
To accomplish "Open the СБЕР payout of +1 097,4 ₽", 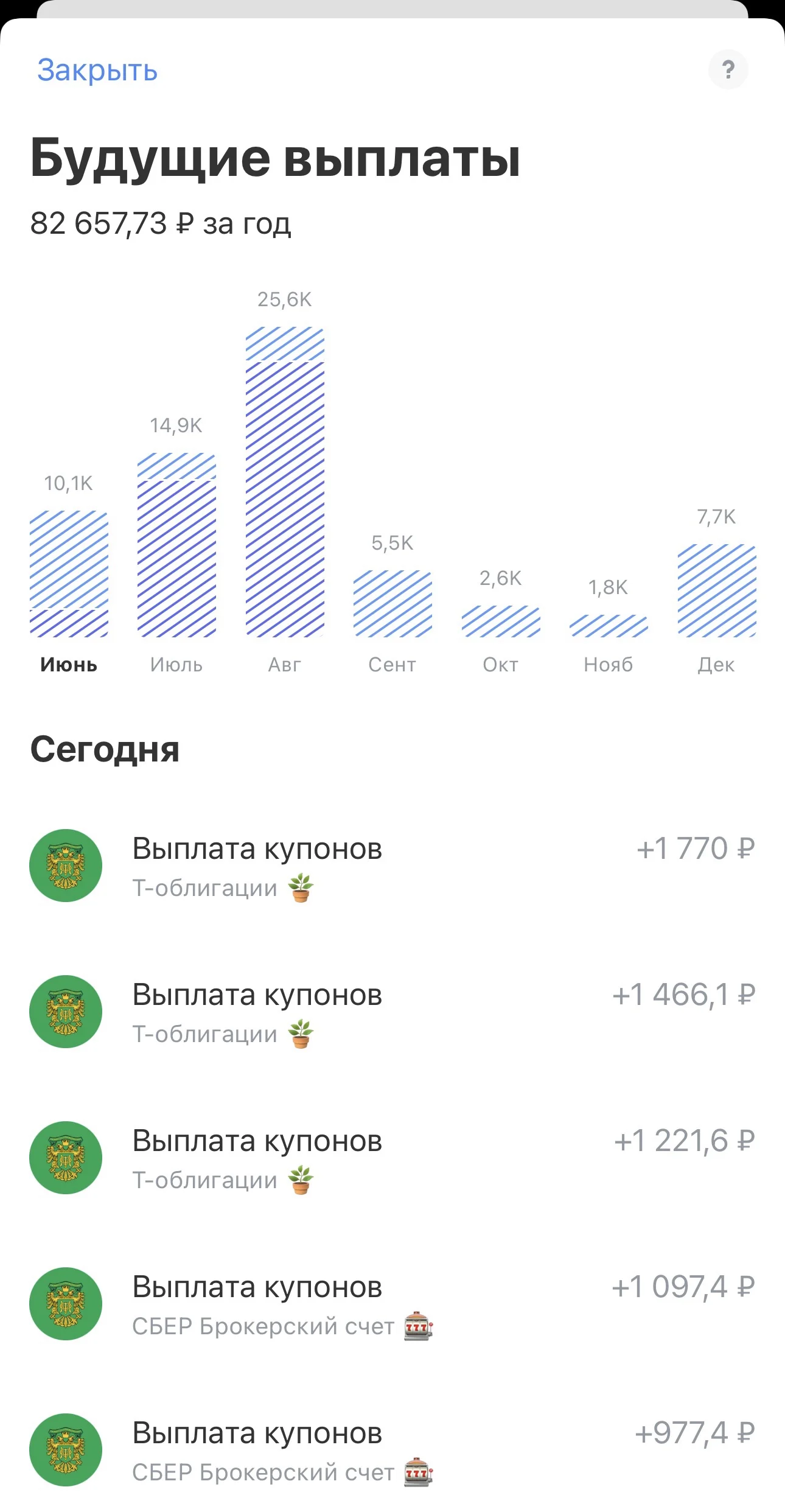I will pos(392,1304).
